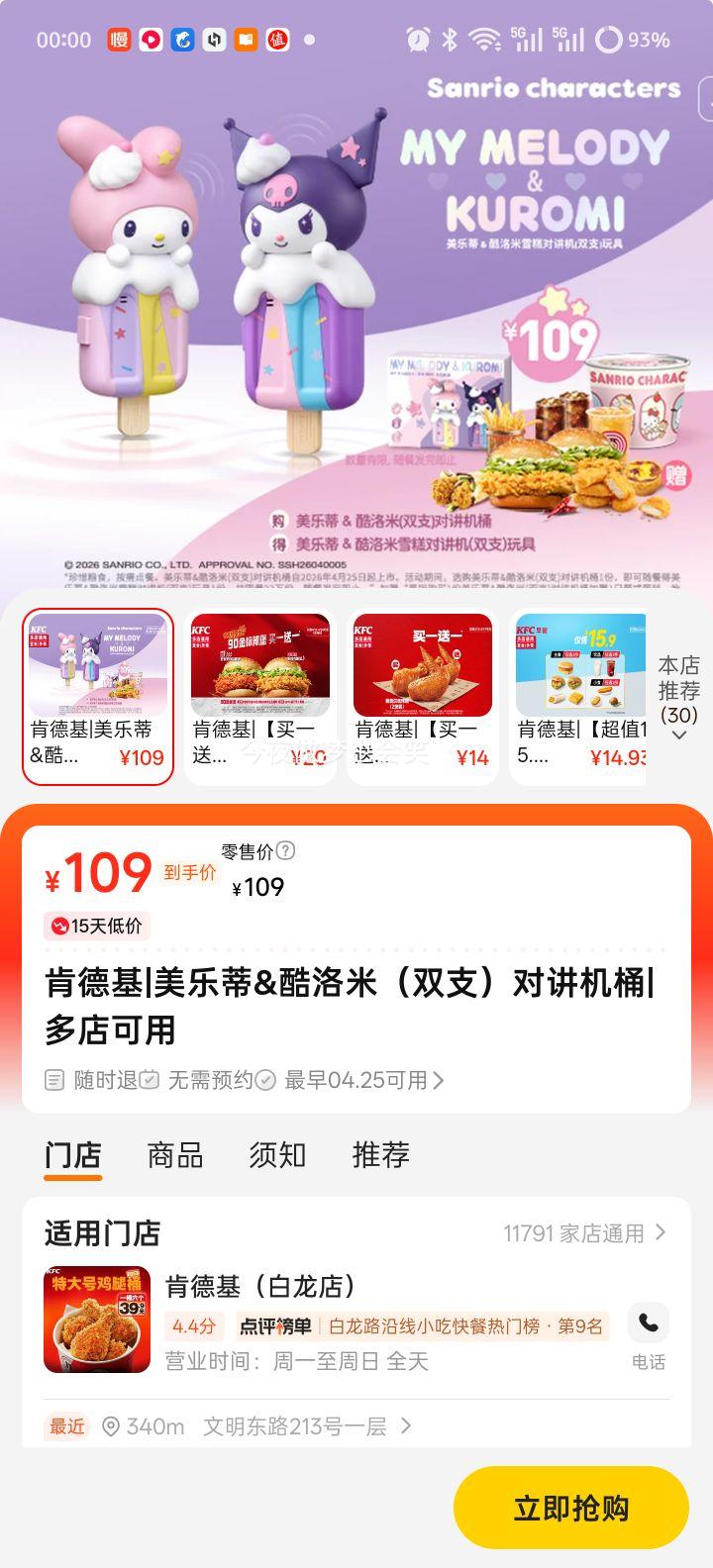Tap the Bluetooth icon in the status bar
The image size is (713, 1568).
click(452, 40)
